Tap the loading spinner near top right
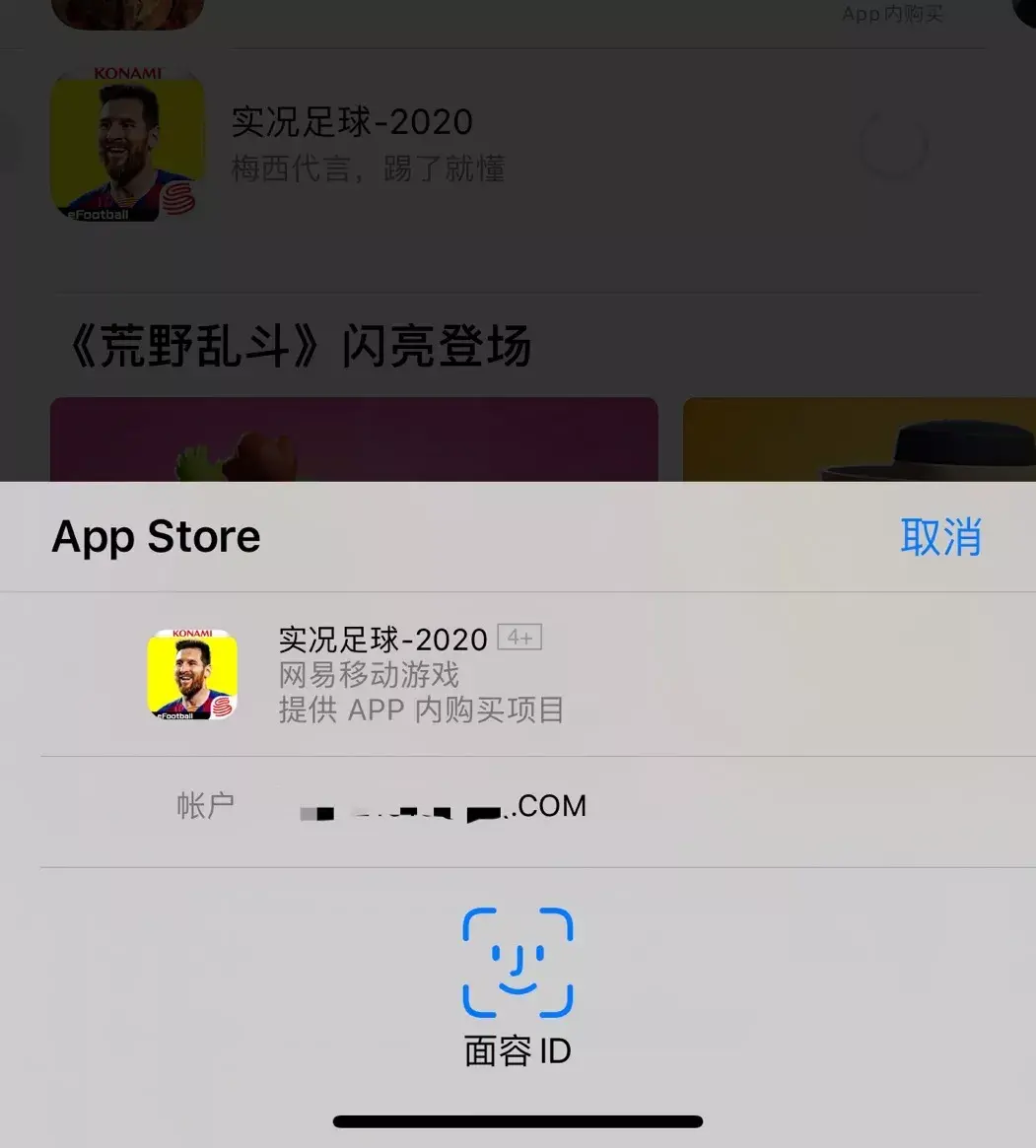This screenshot has width=1036, height=1148. click(893, 148)
